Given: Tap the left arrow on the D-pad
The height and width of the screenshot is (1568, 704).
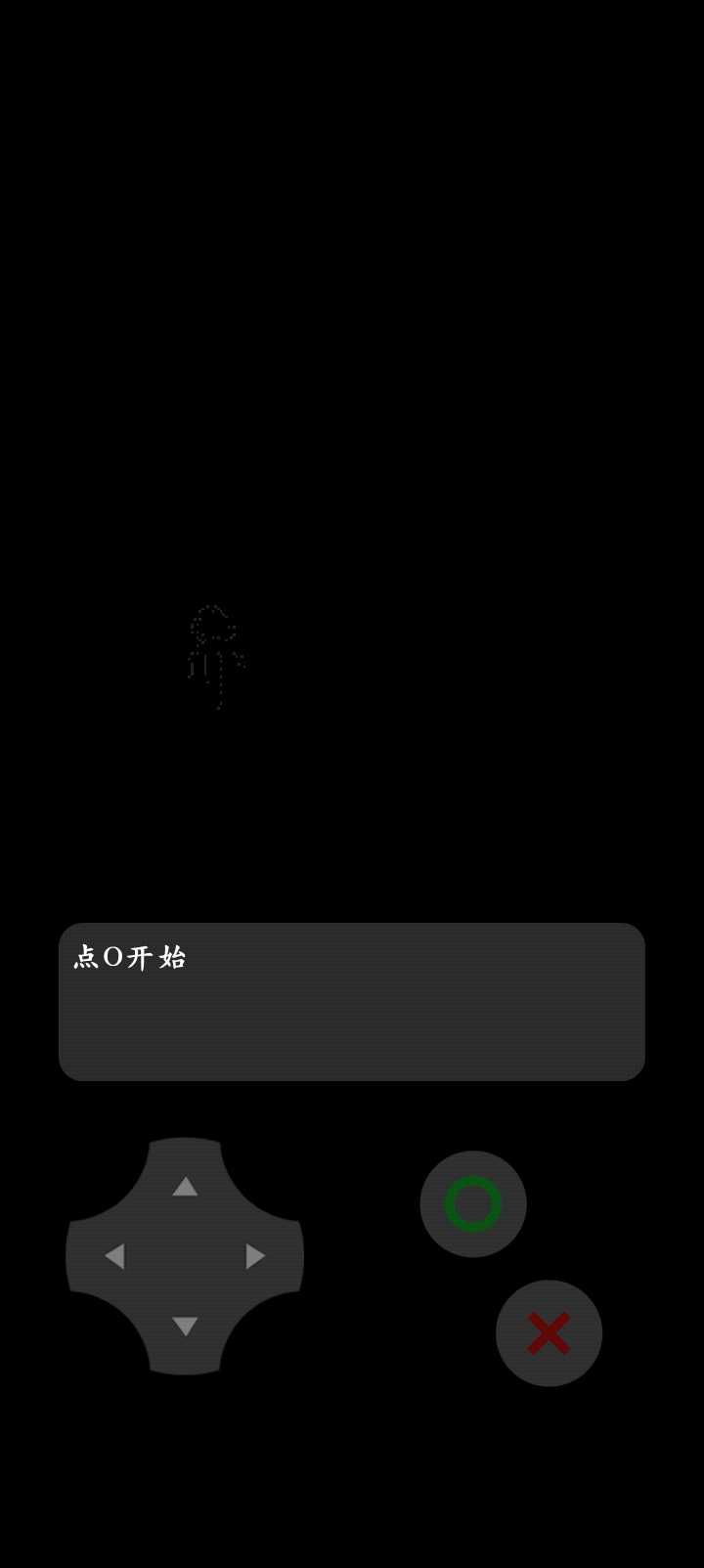Looking at the screenshot, I should click(115, 1256).
